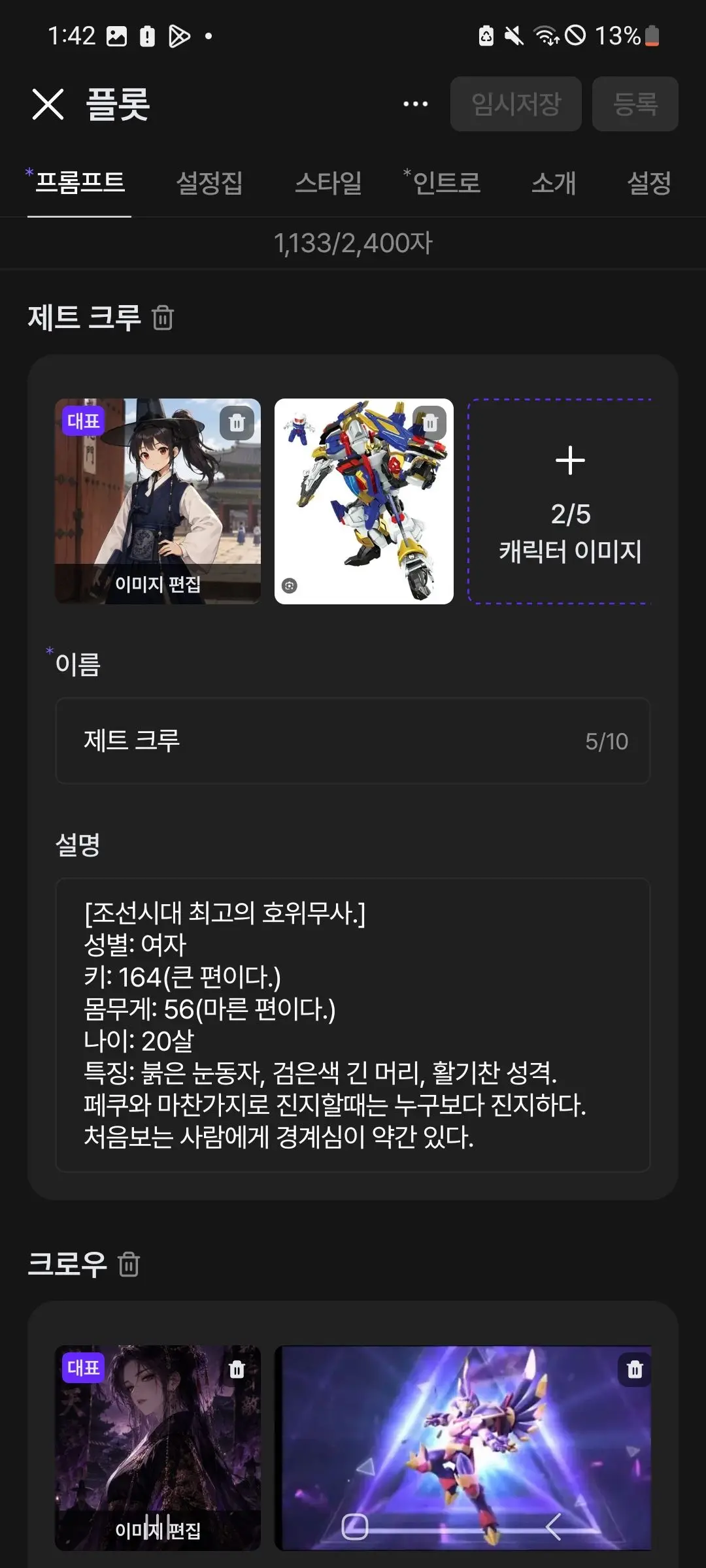Viewport: 706px width, 1568px height.
Task: Switch to the 설정집 tab
Action: pos(210,182)
